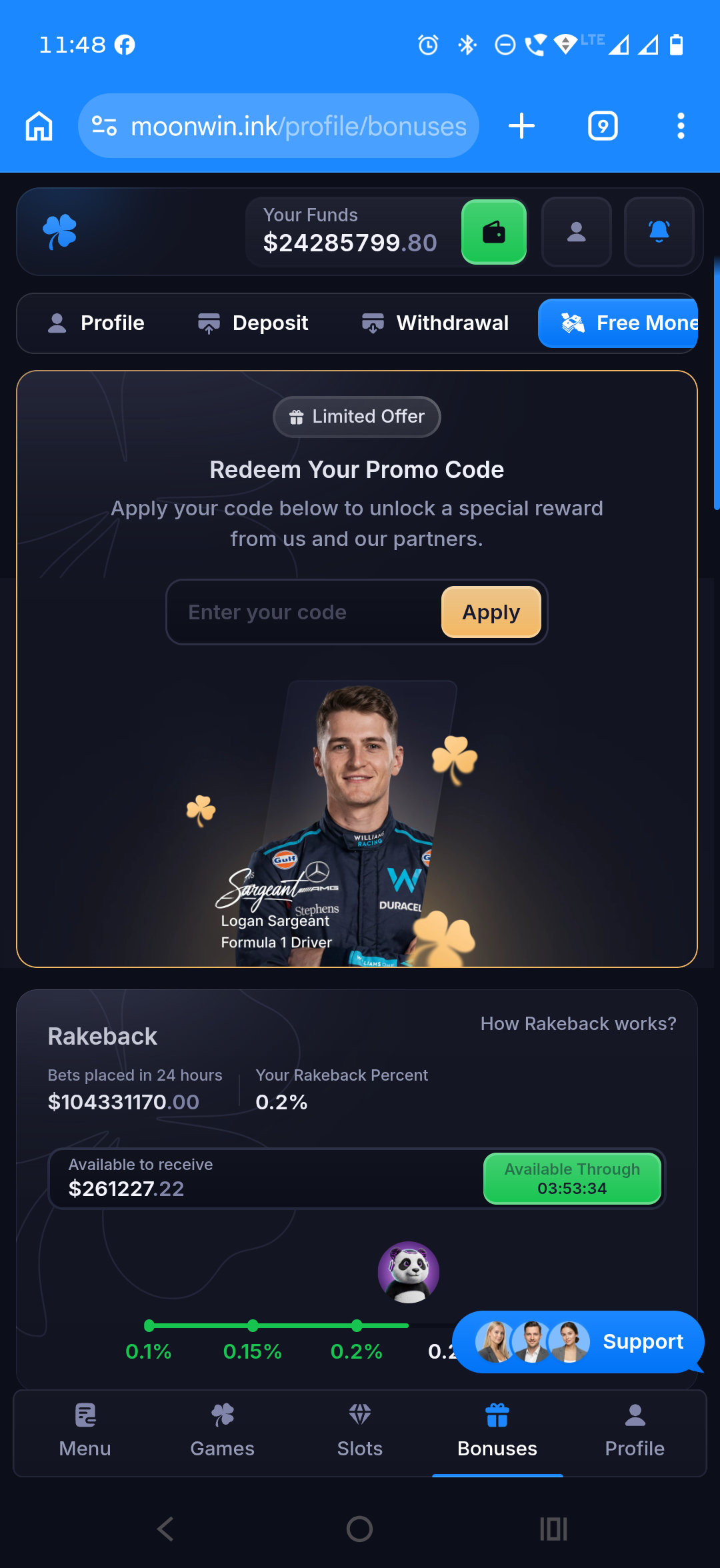The image size is (720, 1568).
Task: Tap the browser address bar
Action: click(279, 125)
